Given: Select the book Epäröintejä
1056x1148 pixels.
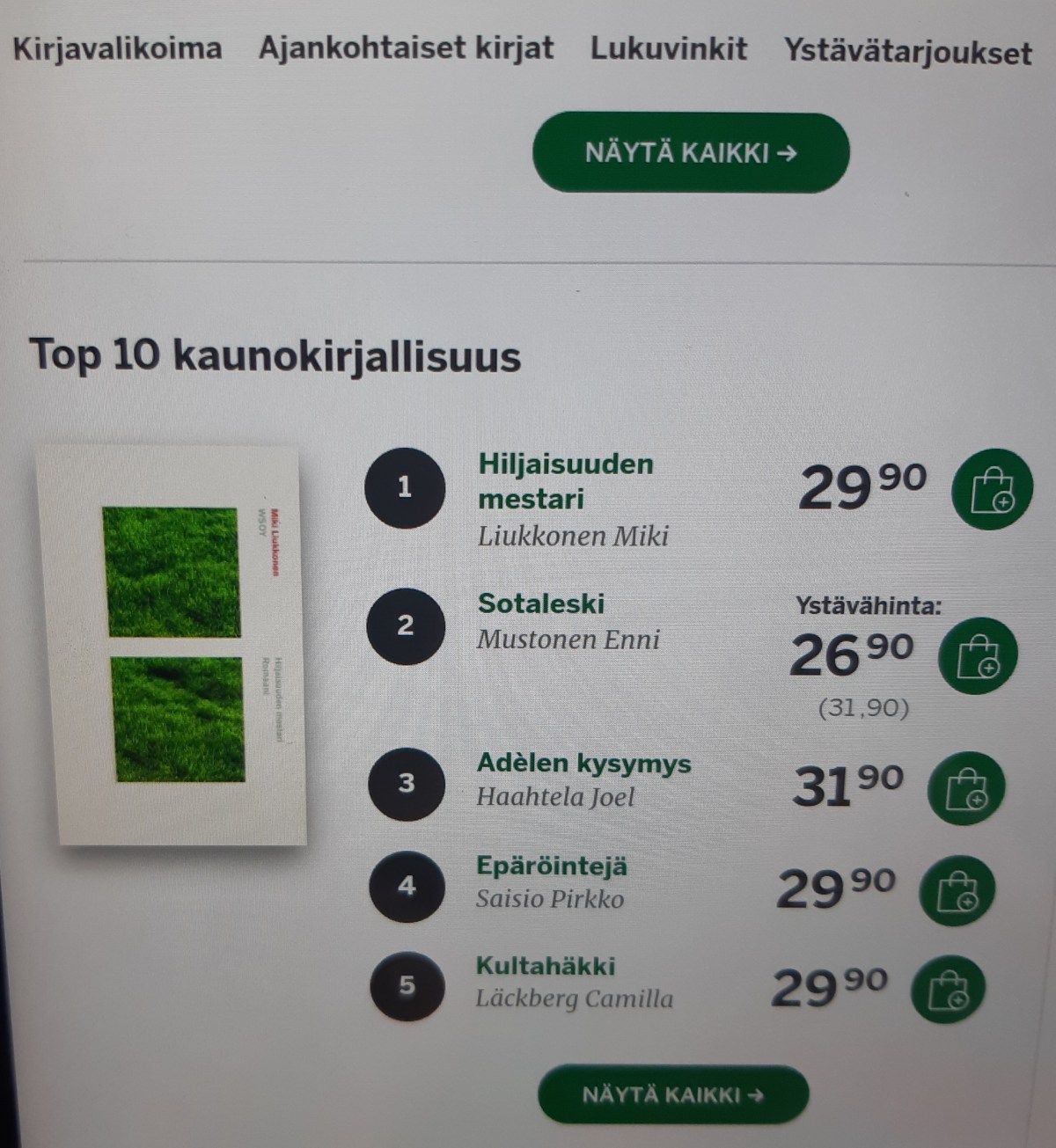Looking at the screenshot, I should click(552, 866).
